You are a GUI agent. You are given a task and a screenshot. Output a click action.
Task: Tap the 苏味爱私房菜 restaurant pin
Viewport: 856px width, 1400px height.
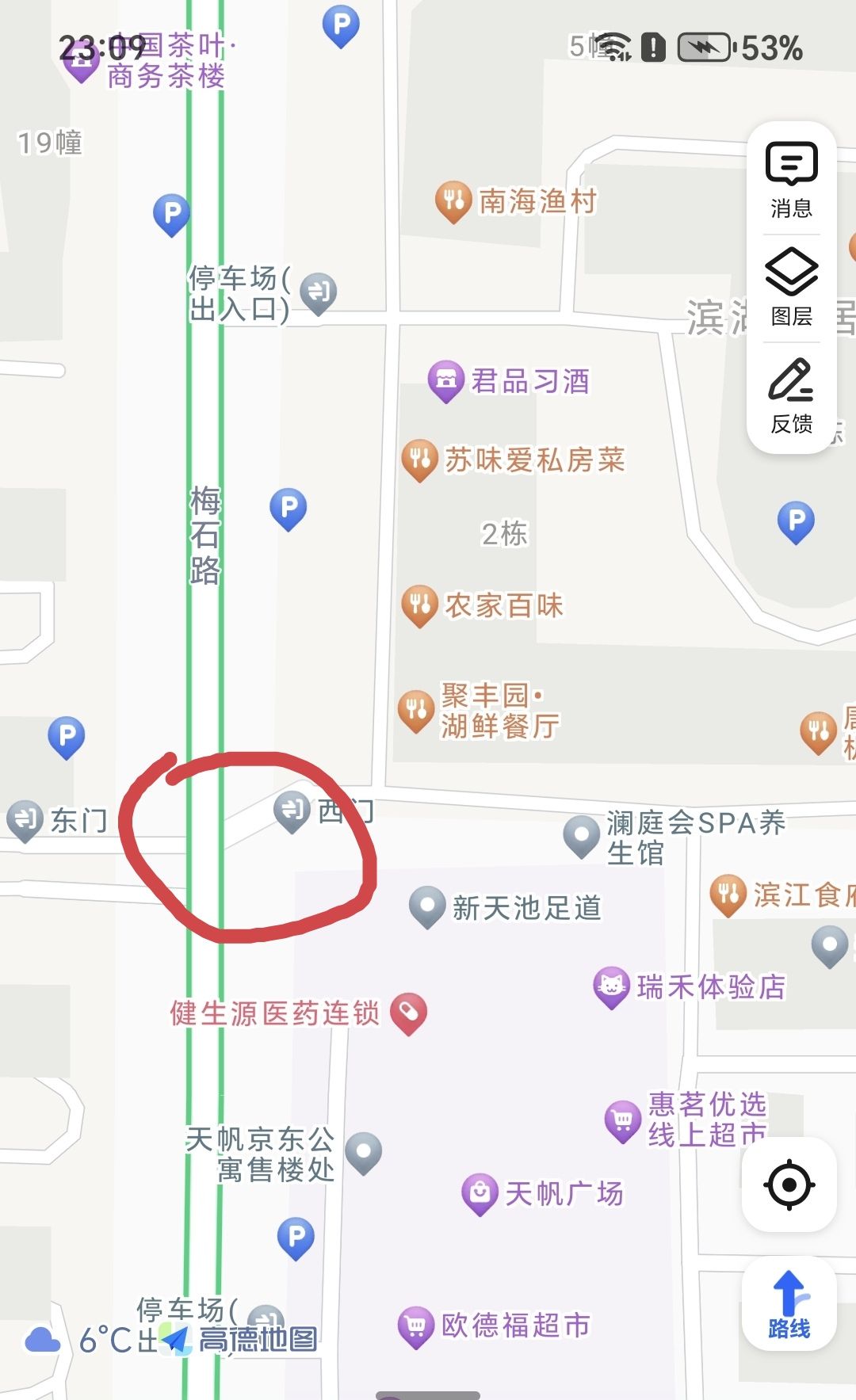click(x=420, y=460)
